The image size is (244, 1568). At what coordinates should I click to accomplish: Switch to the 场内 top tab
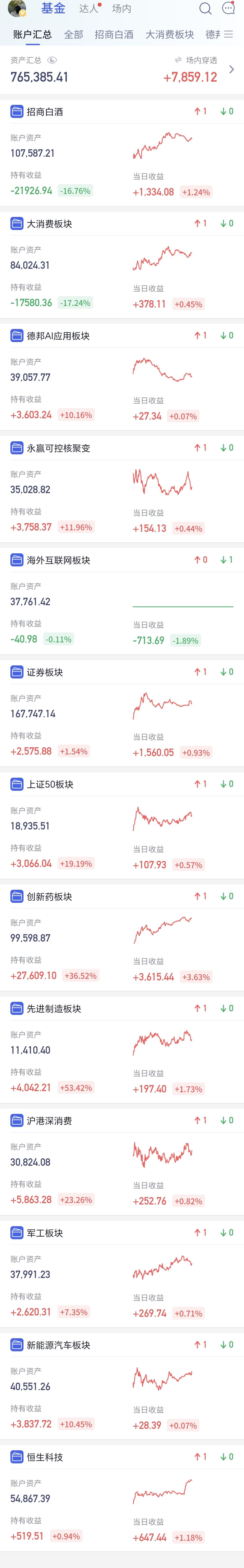(x=121, y=9)
